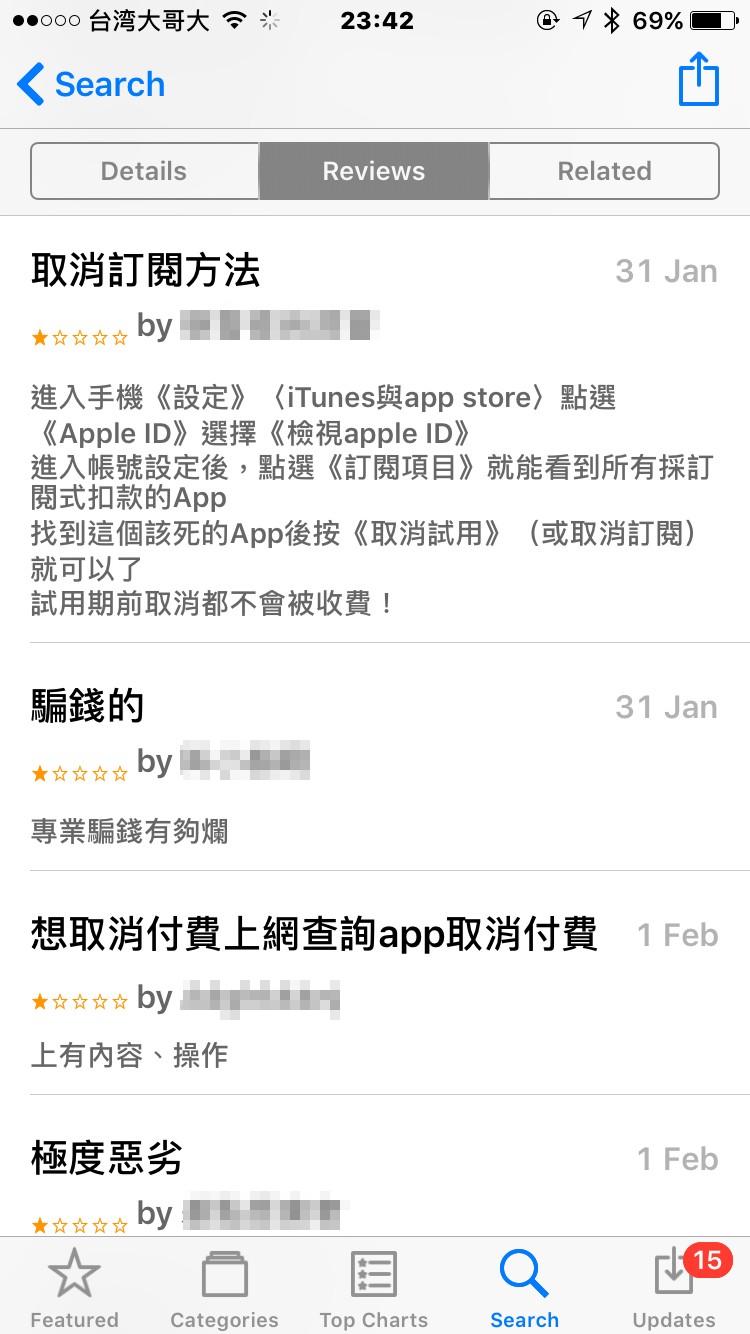Open the Categories tab
The image size is (750, 1334).
(224, 1288)
